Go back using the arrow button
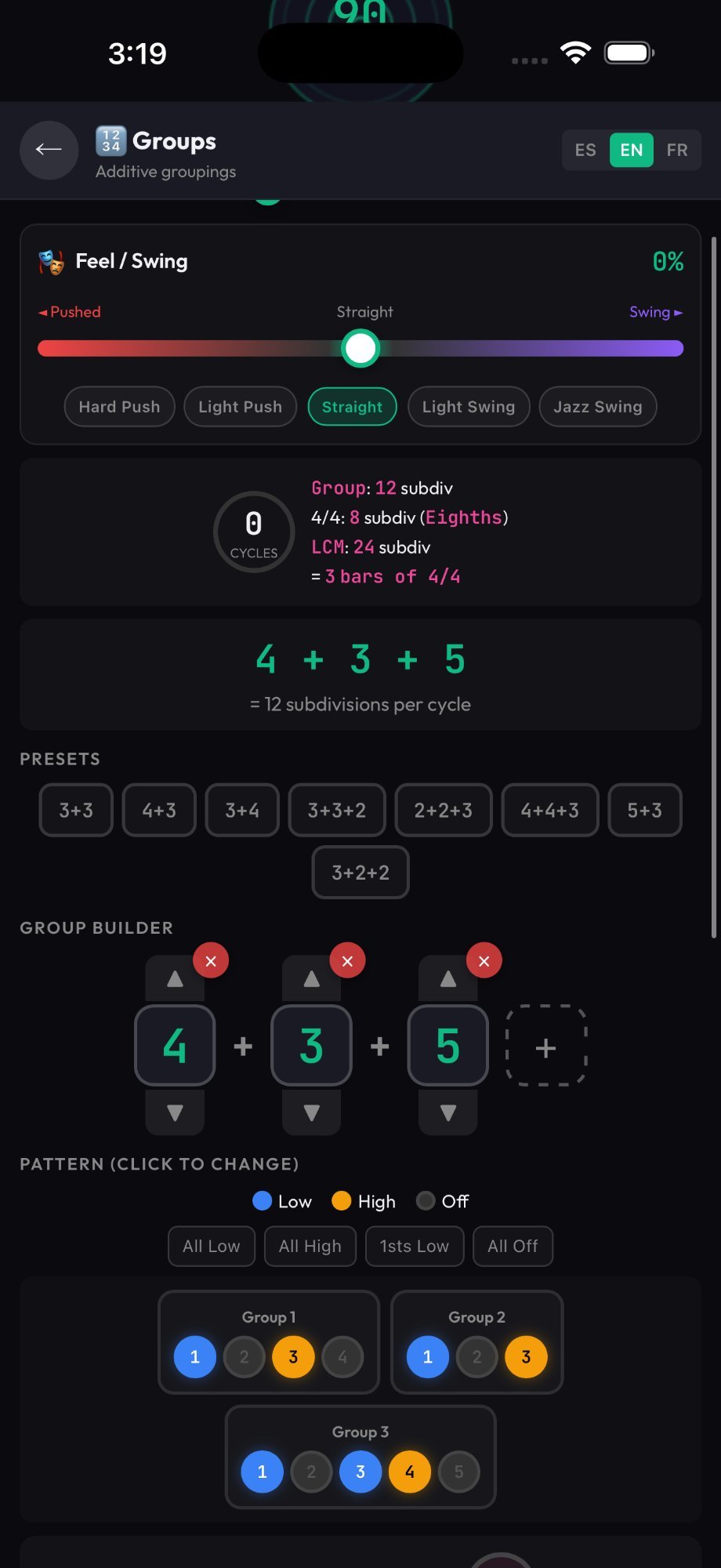This screenshot has width=721, height=1568. coord(49,150)
